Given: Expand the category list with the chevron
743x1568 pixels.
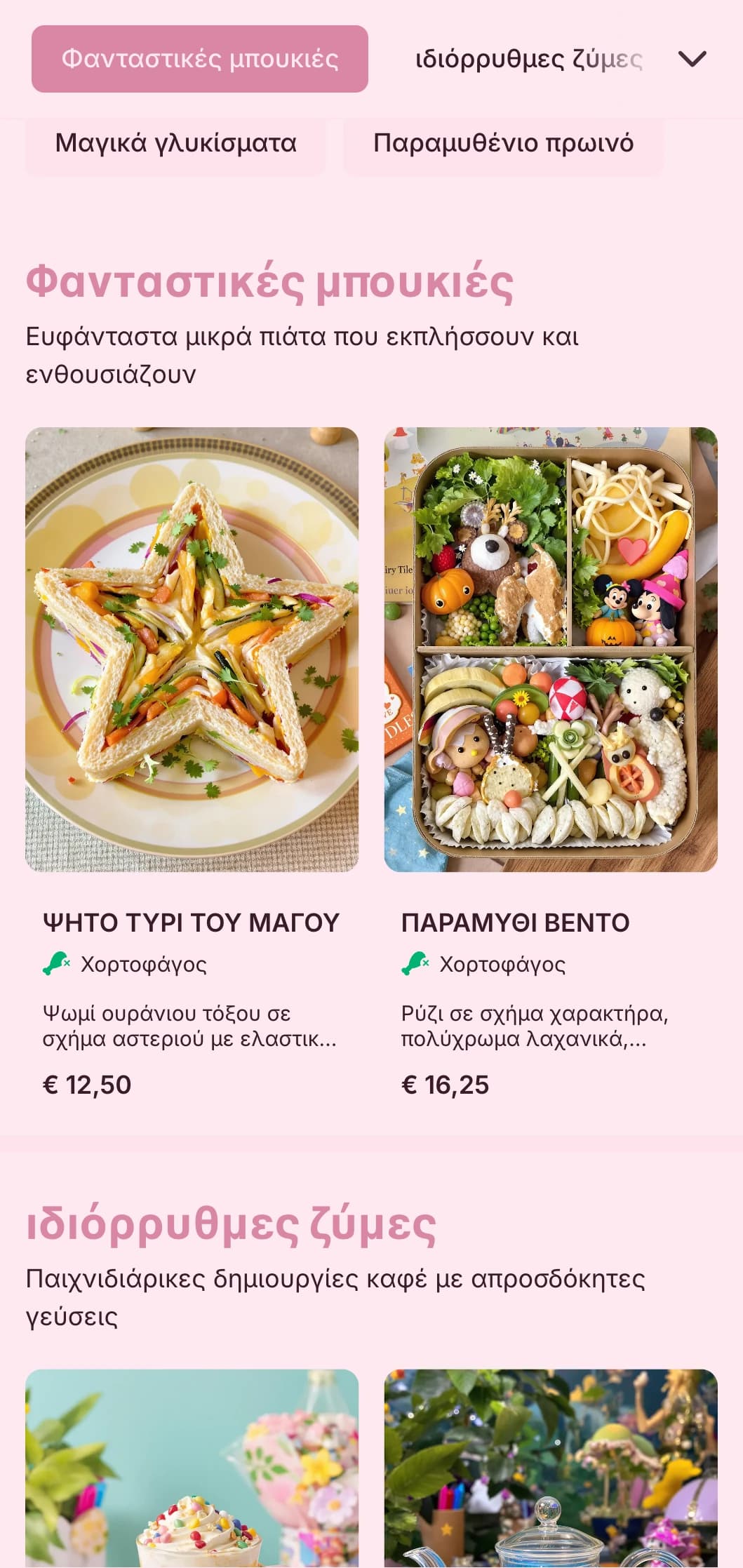Looking at the screenshot, I should coord(692,59).
